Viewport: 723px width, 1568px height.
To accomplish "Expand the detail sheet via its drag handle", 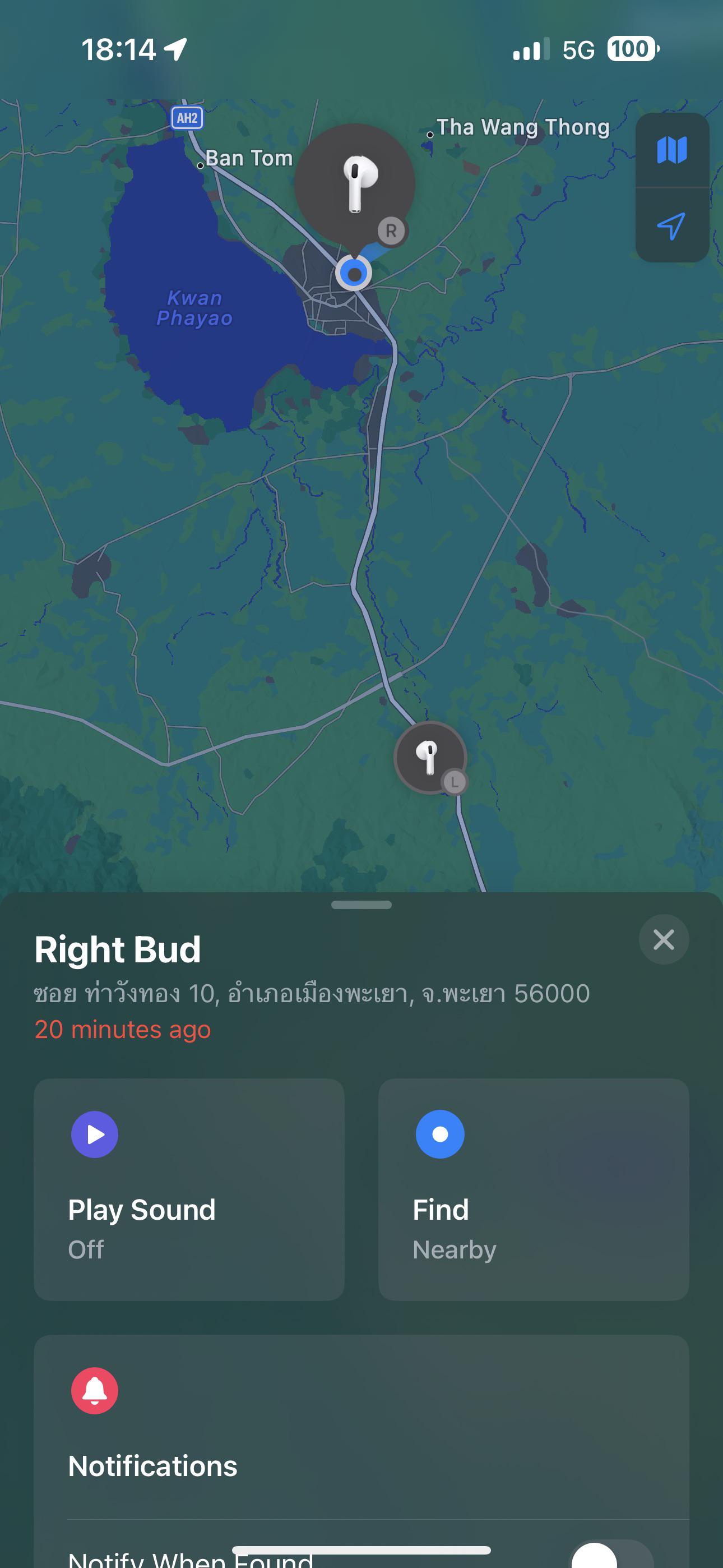I will 361,906.
